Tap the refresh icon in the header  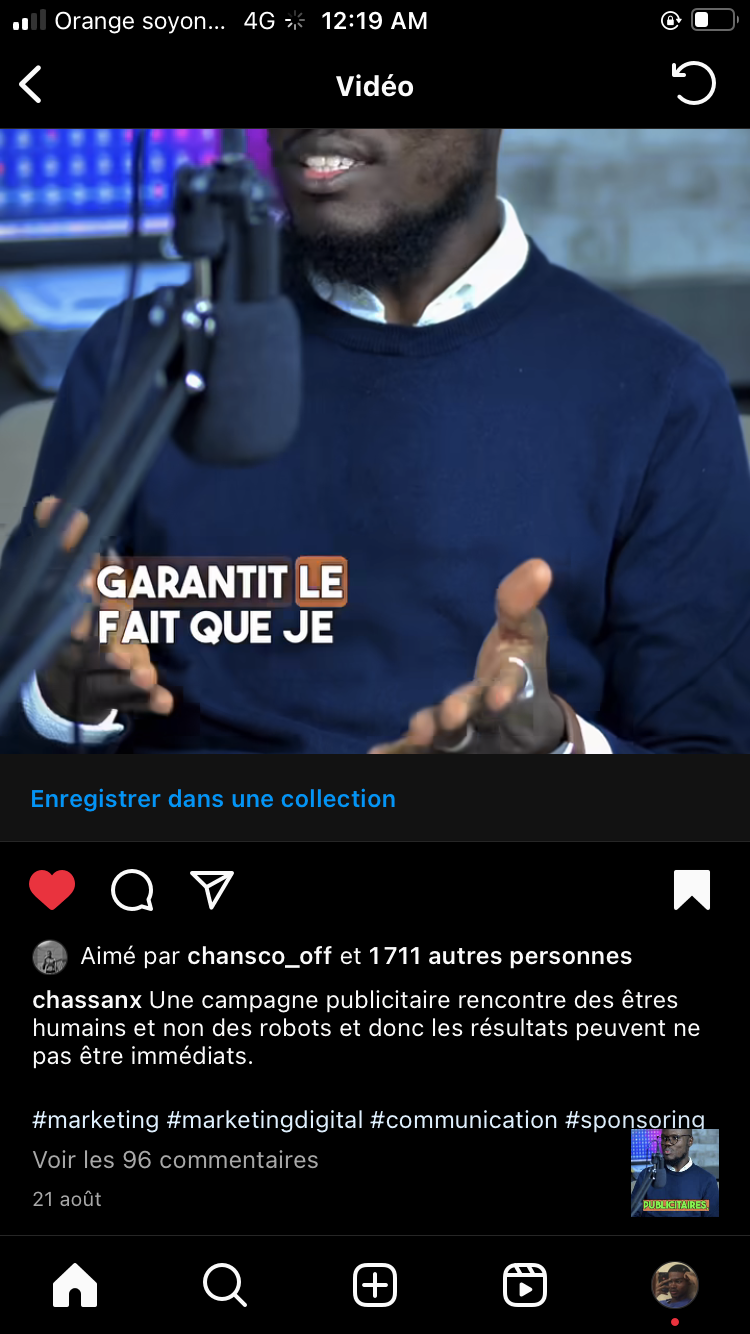(x=693, y=83)
